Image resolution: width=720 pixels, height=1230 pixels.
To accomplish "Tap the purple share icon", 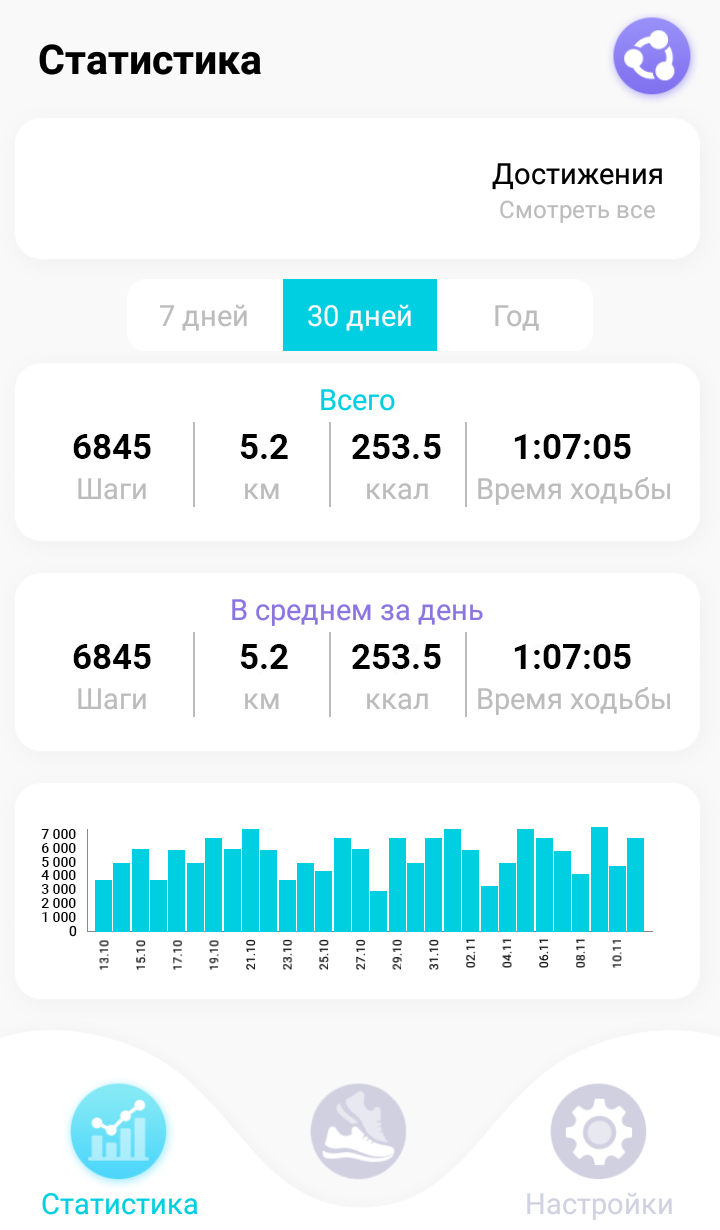I will [x=652, y=56].
